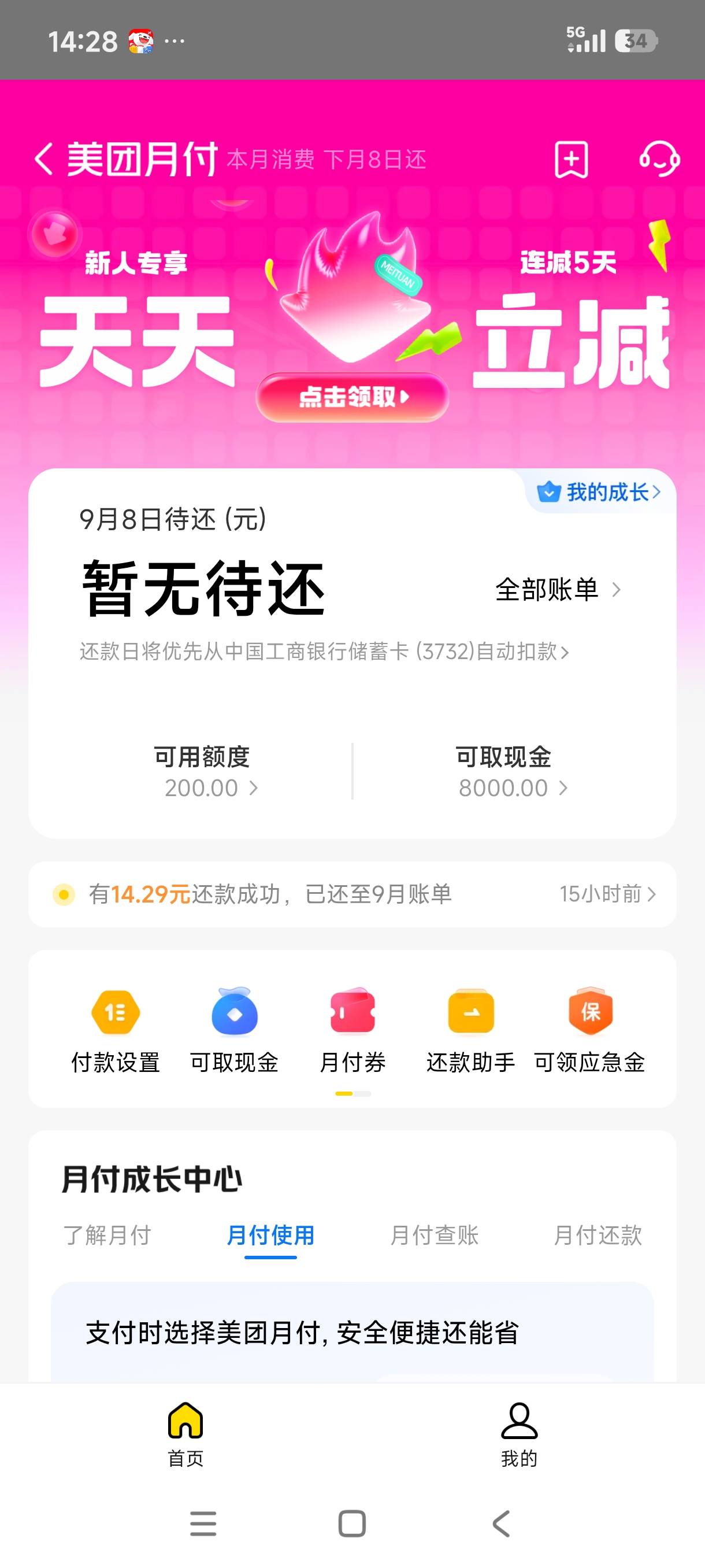Open auto-deduction bank card setting

tap(324, 652)
